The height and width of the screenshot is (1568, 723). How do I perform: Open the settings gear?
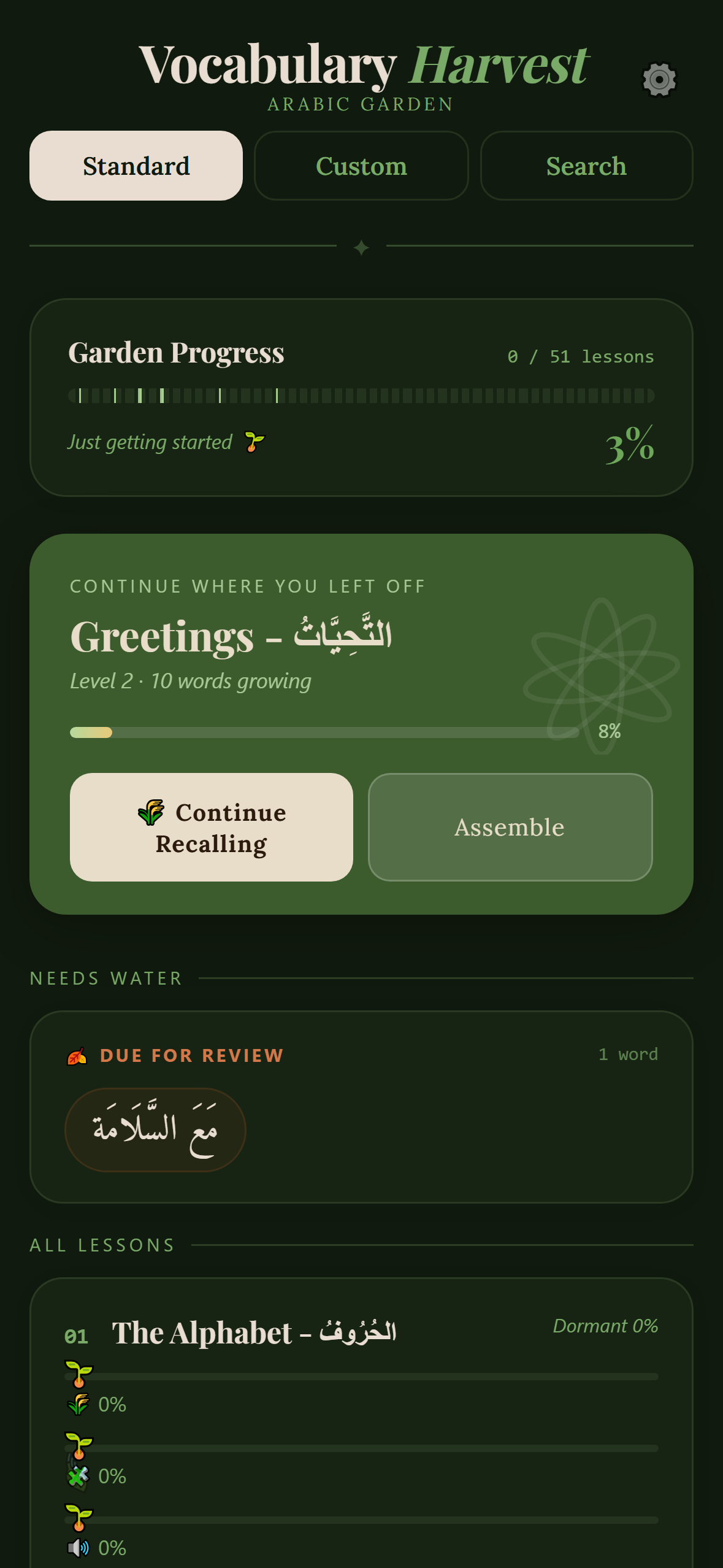pyautogui.click(x=659, y=79)
